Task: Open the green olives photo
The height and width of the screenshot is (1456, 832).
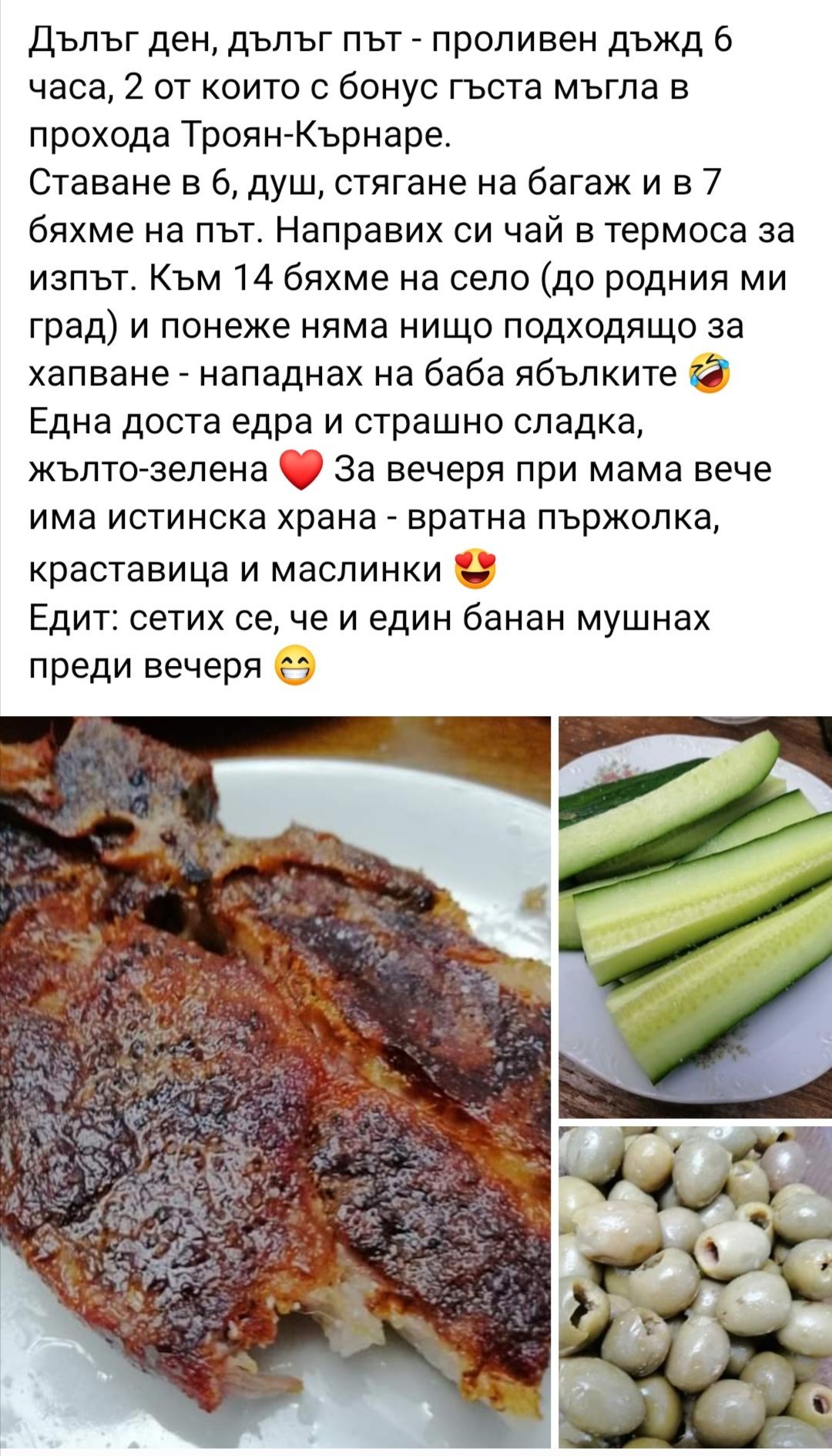Action: (x=695, y=1287)
